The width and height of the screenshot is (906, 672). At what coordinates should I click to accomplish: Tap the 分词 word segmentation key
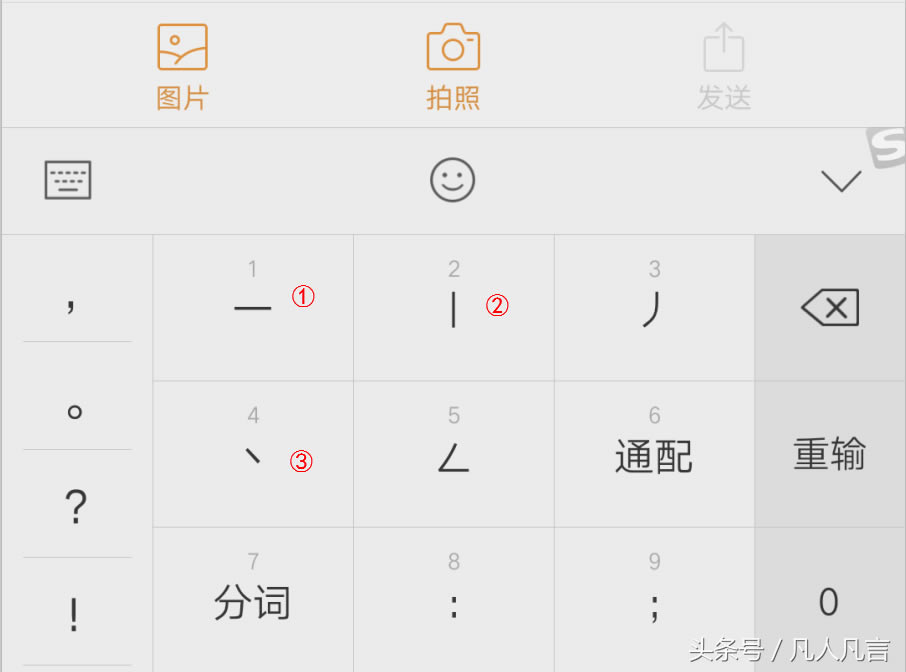253,600
